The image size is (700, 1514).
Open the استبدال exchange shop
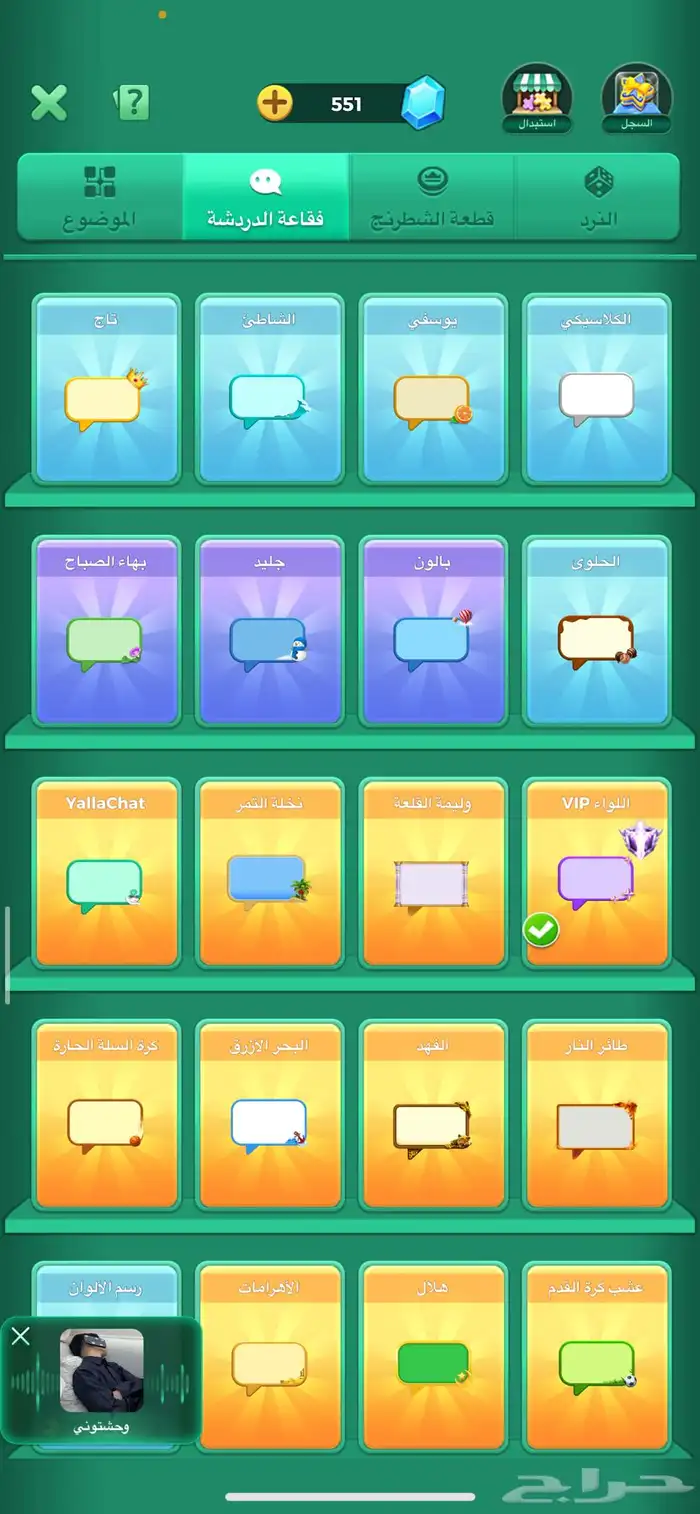(536, 98)
